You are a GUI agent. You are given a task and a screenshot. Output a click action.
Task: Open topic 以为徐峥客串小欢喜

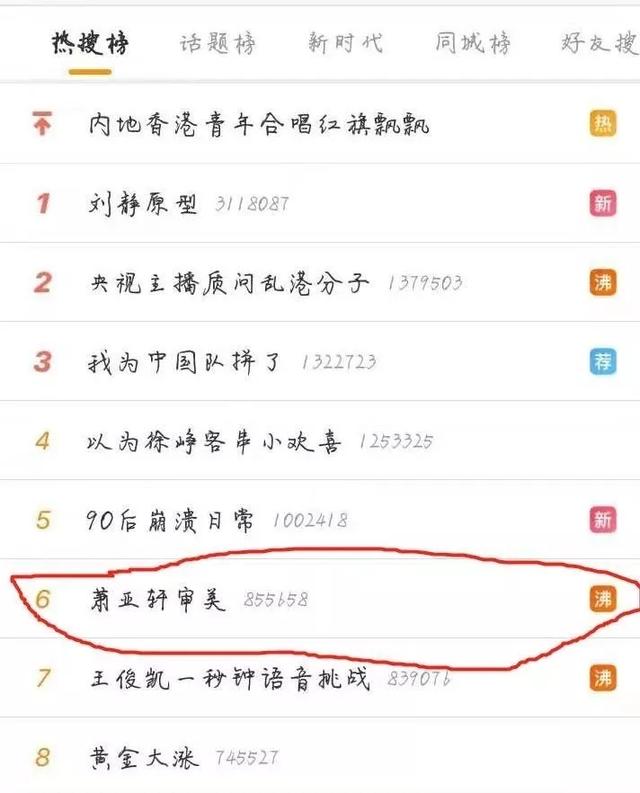tap(215, 440)
